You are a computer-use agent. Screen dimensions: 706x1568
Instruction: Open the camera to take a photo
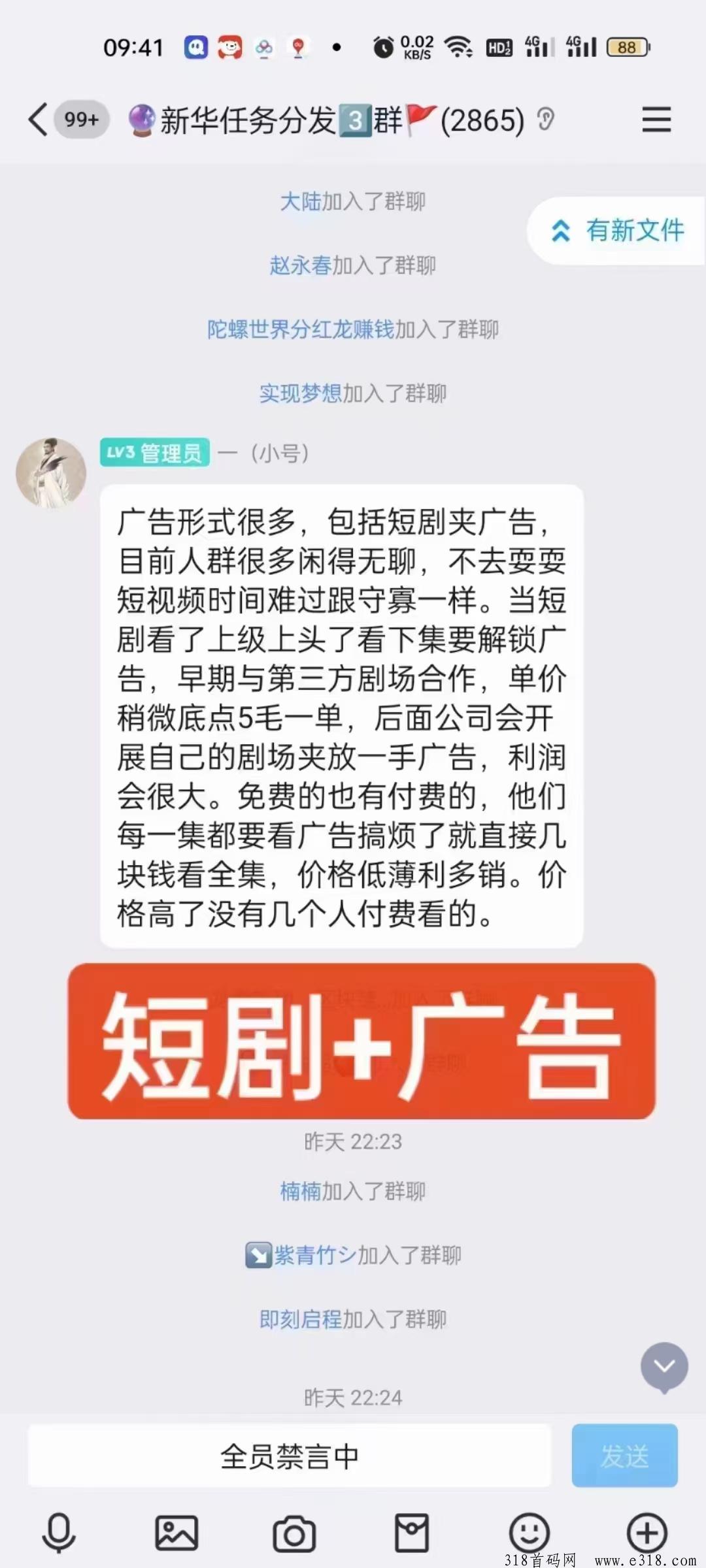coord(294,1533)
